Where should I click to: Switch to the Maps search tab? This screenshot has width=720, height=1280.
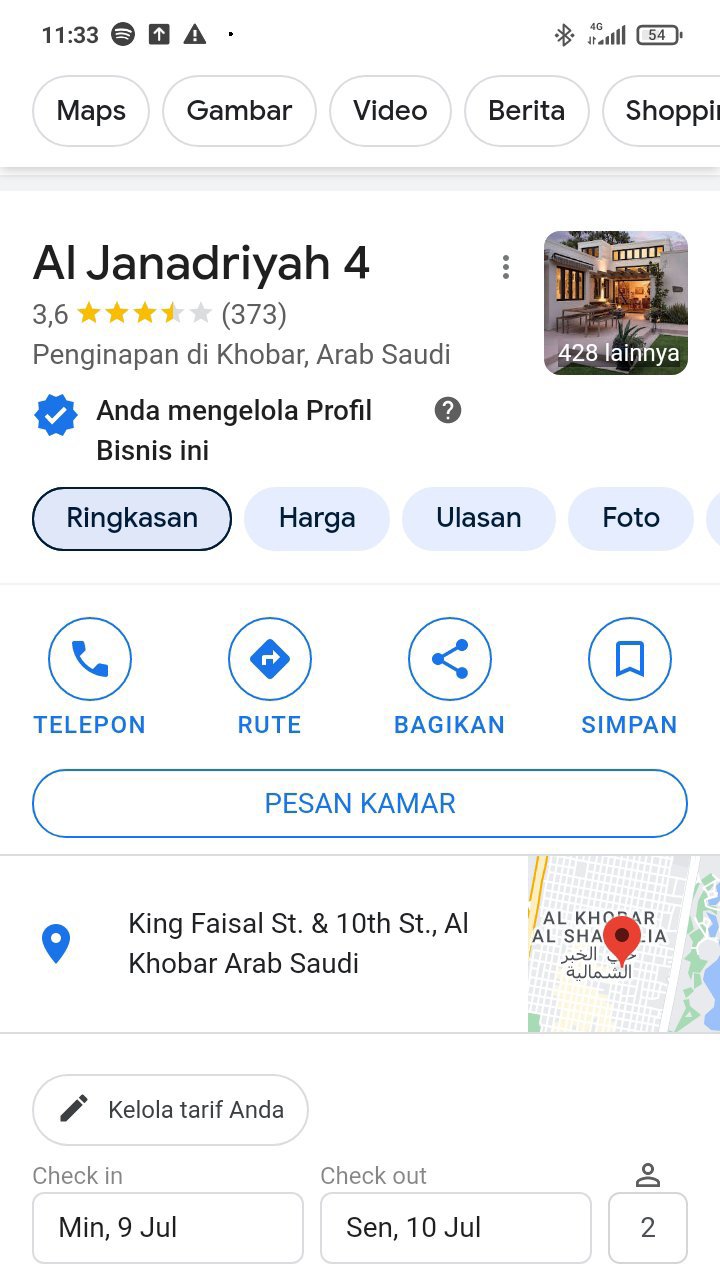(x=91, y=111)
